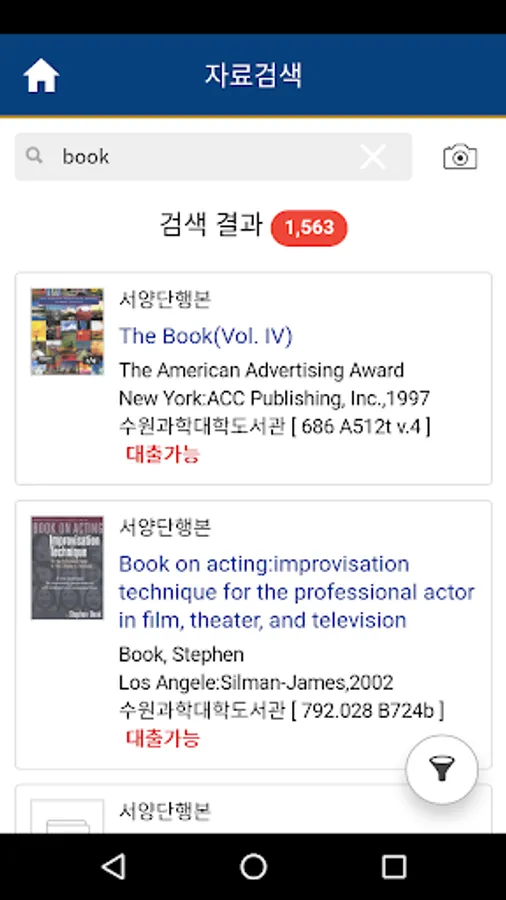This screenshot has height=900, width=506.
Task: Open the filter floating button
Action: [x=442, y=769]
